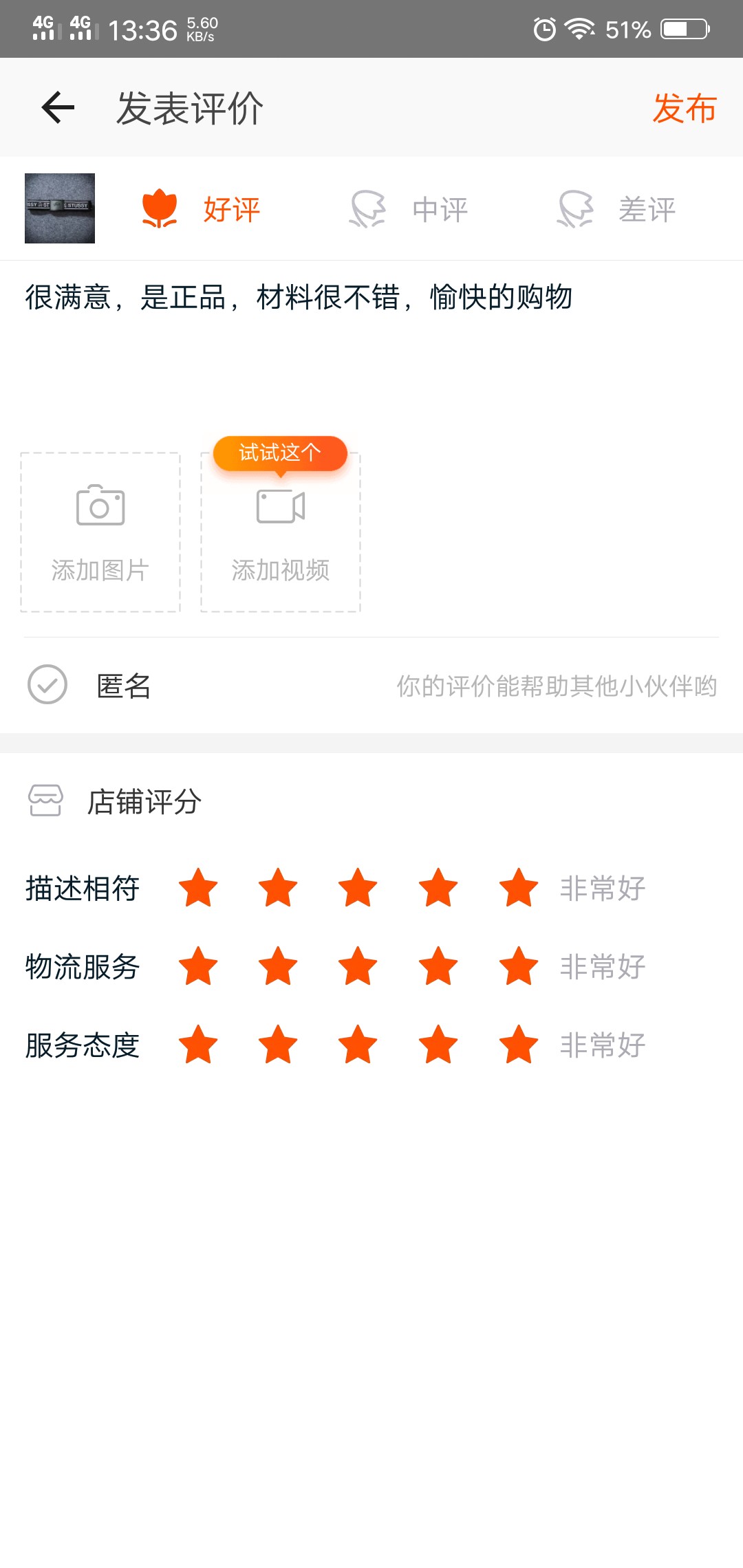Add a picture via 添加图片
Screen dimensions: 743x1568
(100, 532)
